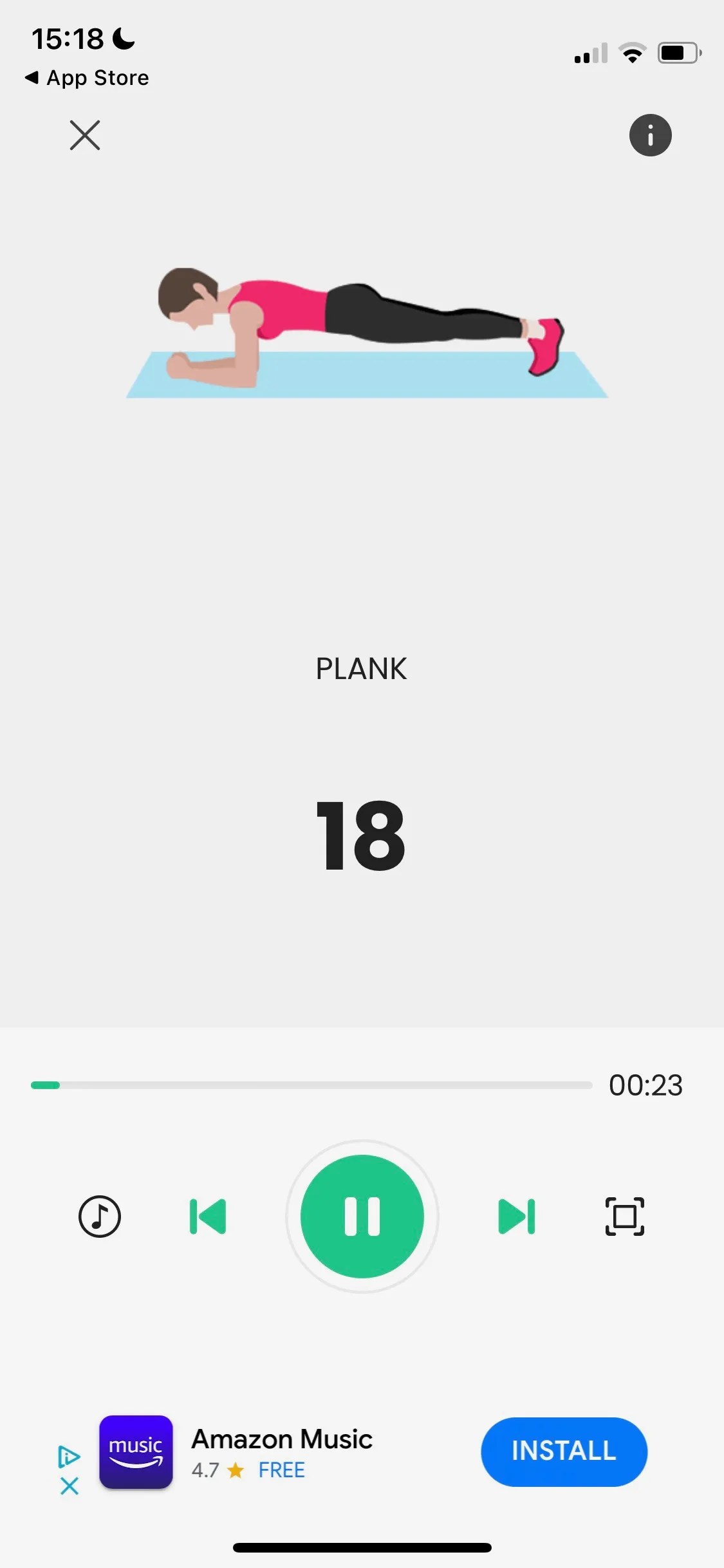Open the ad choices info icon
This screenshot has height=1568, width=724.
tap(70, 1456)
